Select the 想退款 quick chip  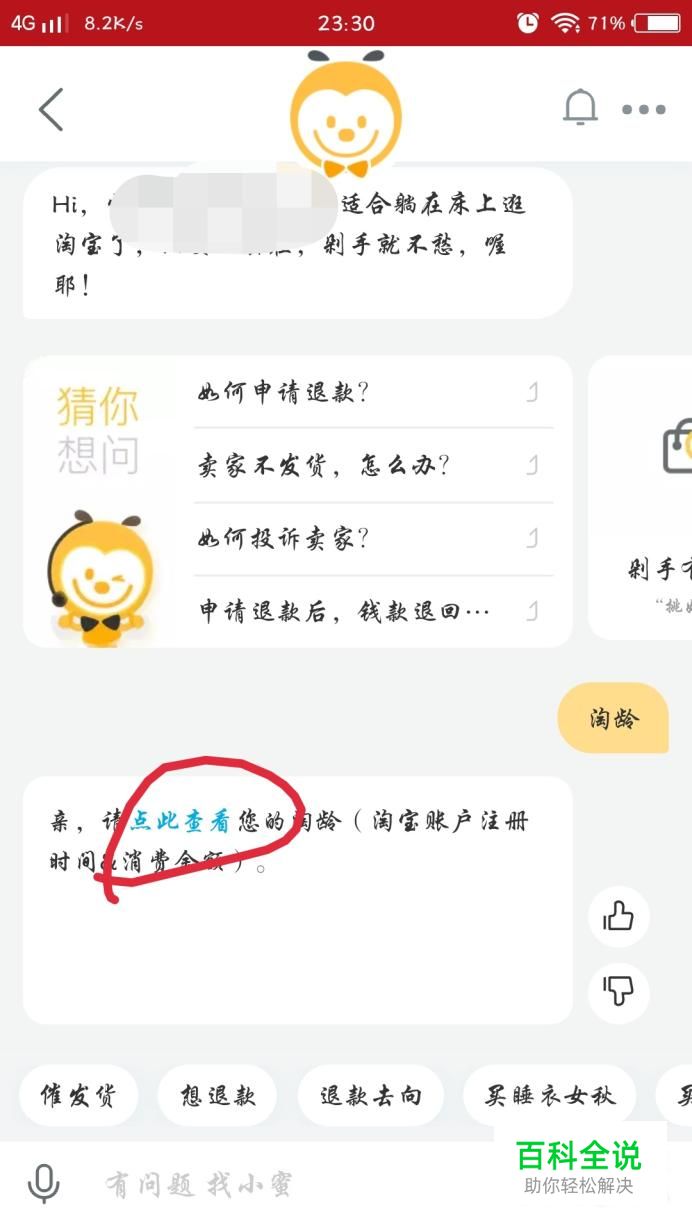(218, 1096)
